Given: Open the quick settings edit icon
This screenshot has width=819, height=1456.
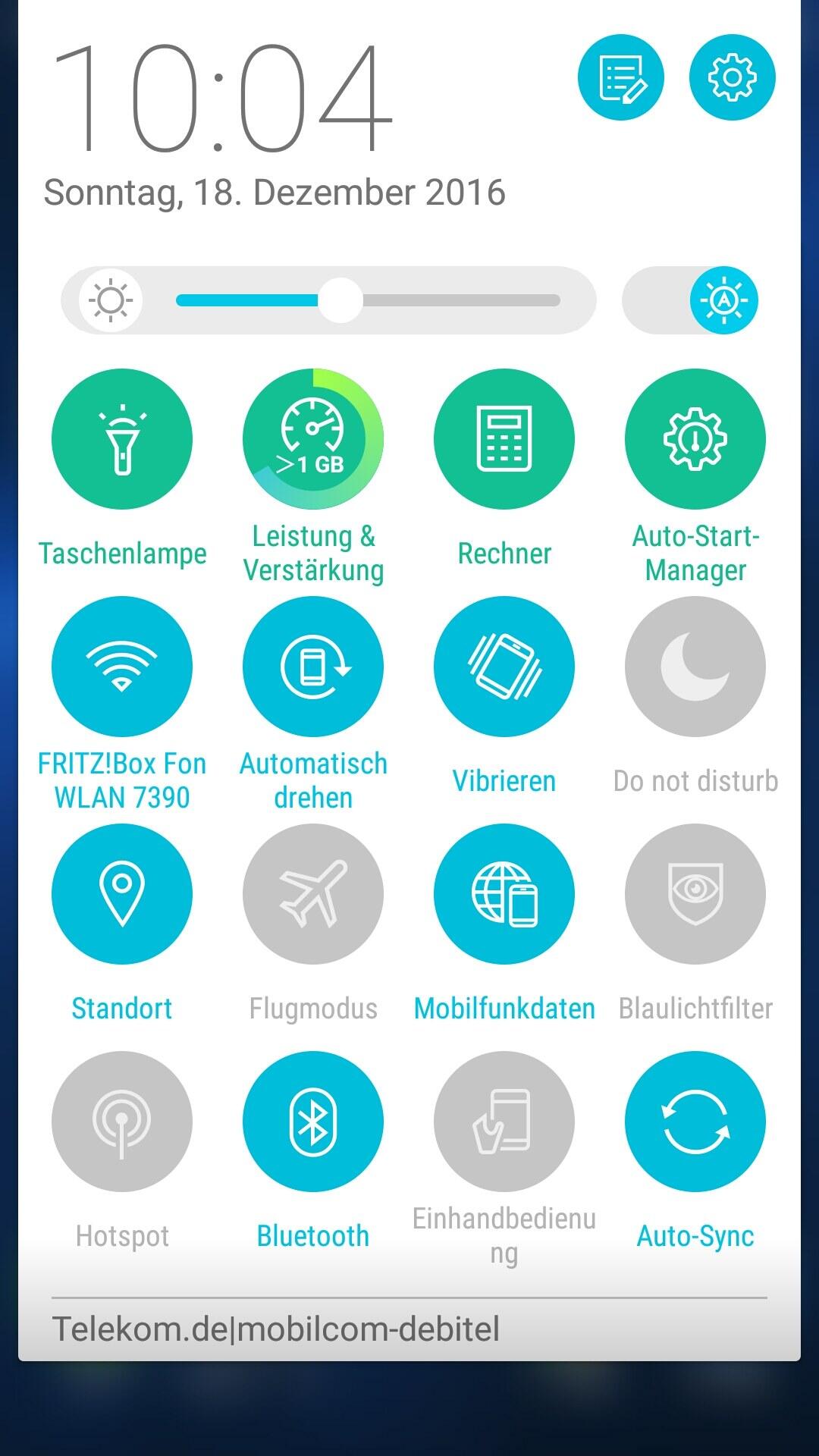Looking at the screenshot, I should click(620, 77).
